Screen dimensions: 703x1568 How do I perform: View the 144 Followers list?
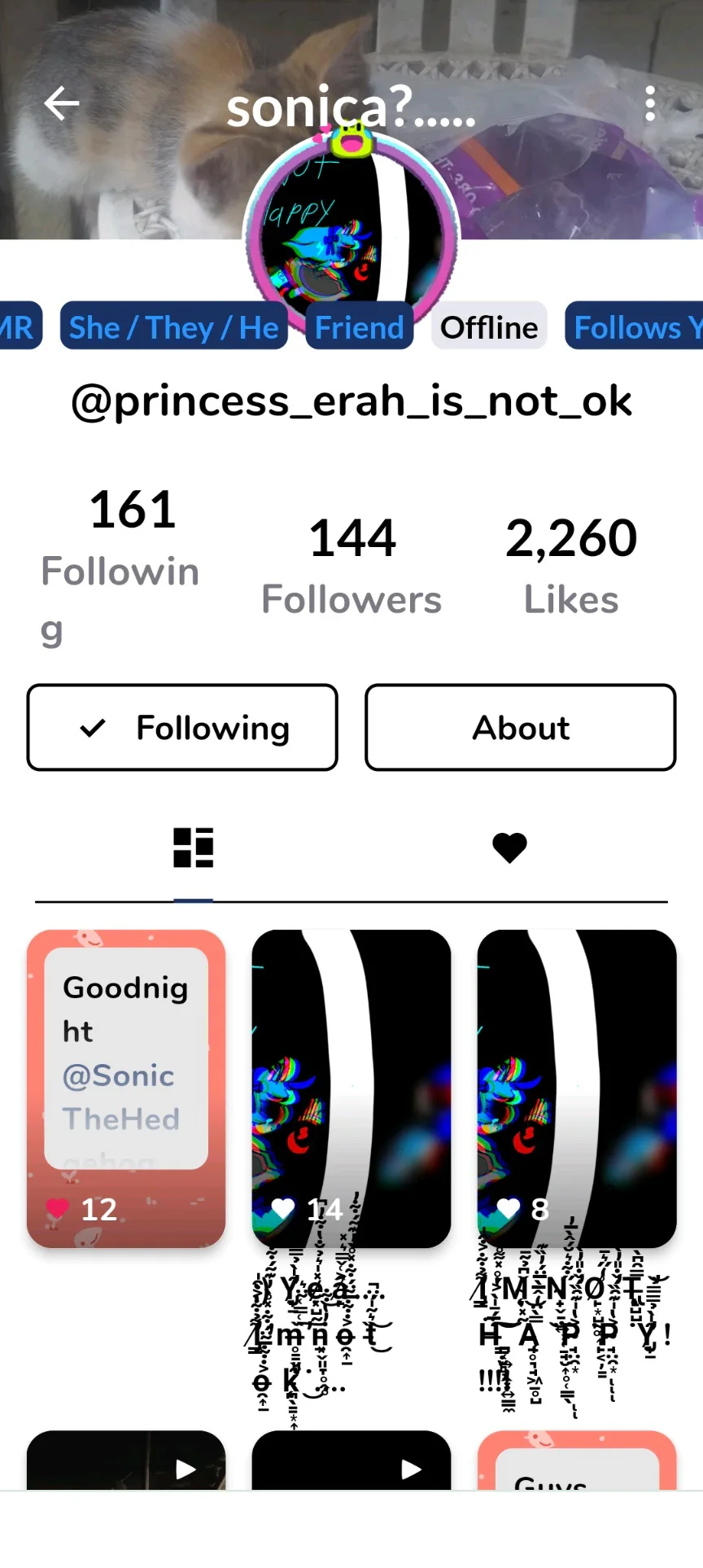point(351,566)
